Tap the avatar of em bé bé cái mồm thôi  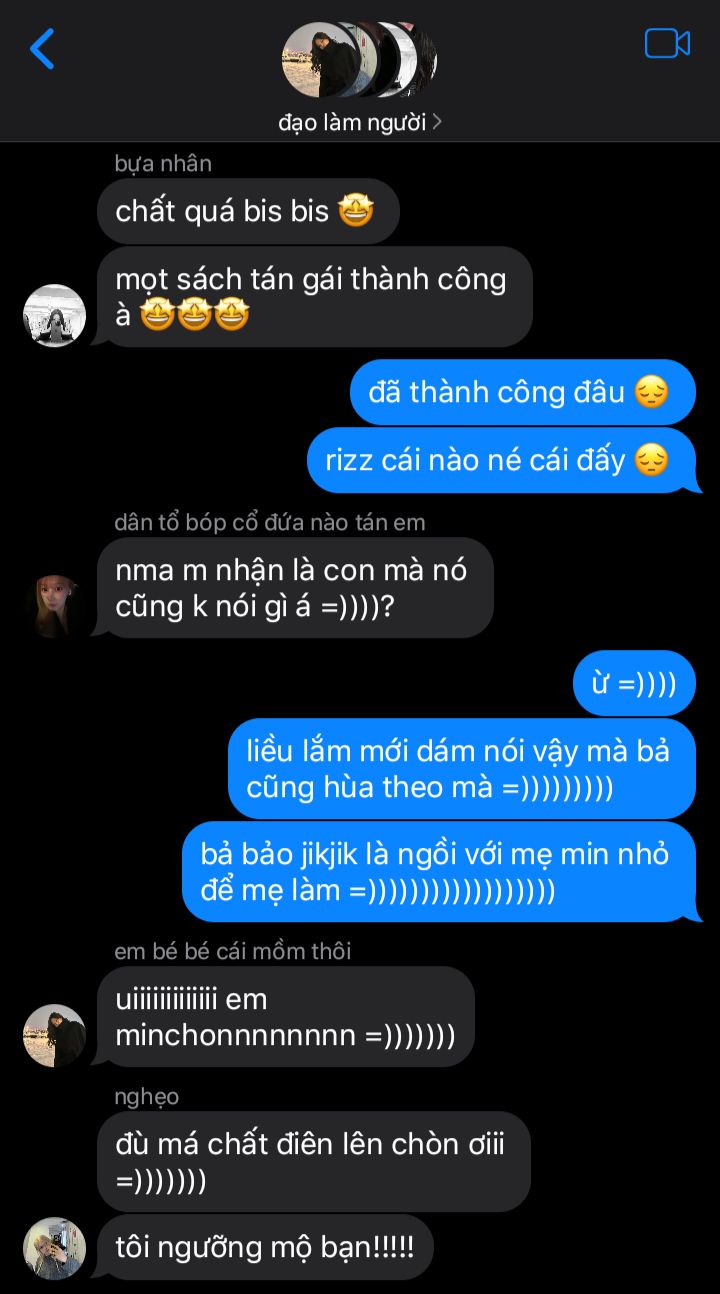pyautogui.click(x=54, y=1035)
